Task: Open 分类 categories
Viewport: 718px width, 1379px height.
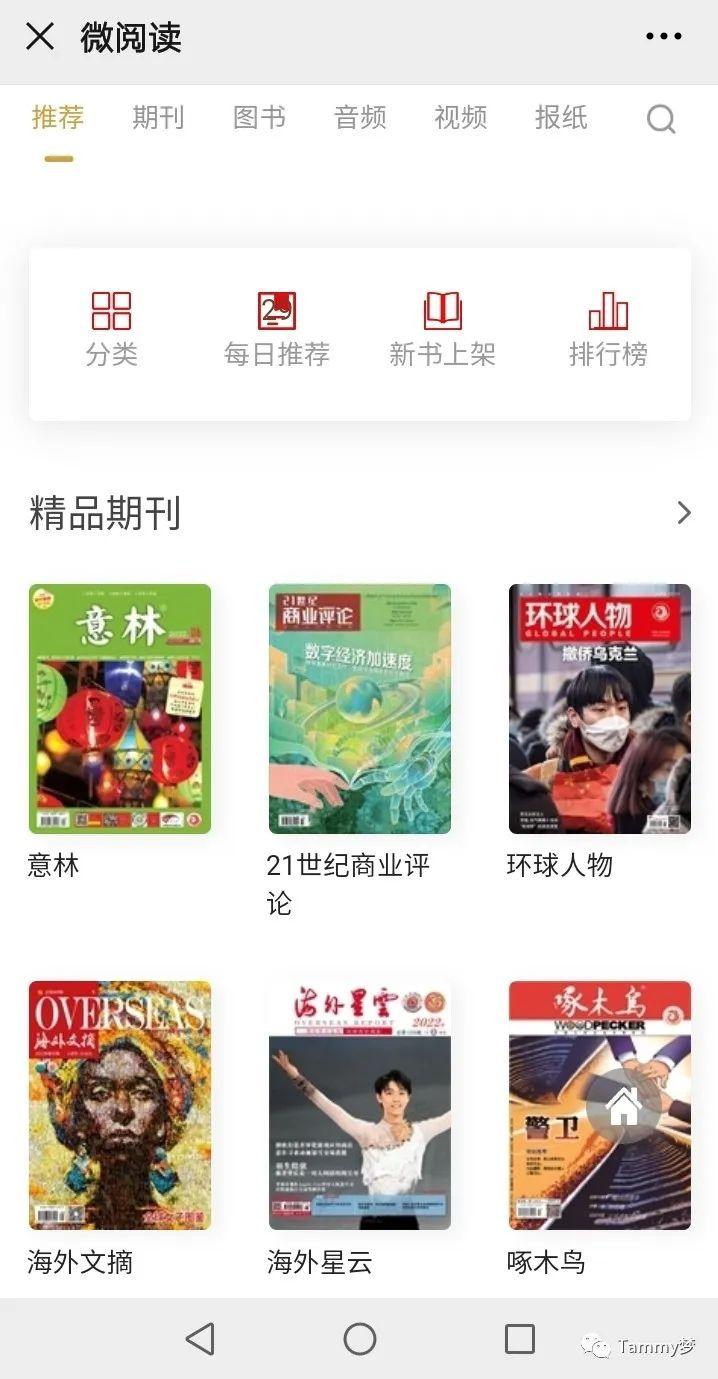Action: (x=111, y=330)
